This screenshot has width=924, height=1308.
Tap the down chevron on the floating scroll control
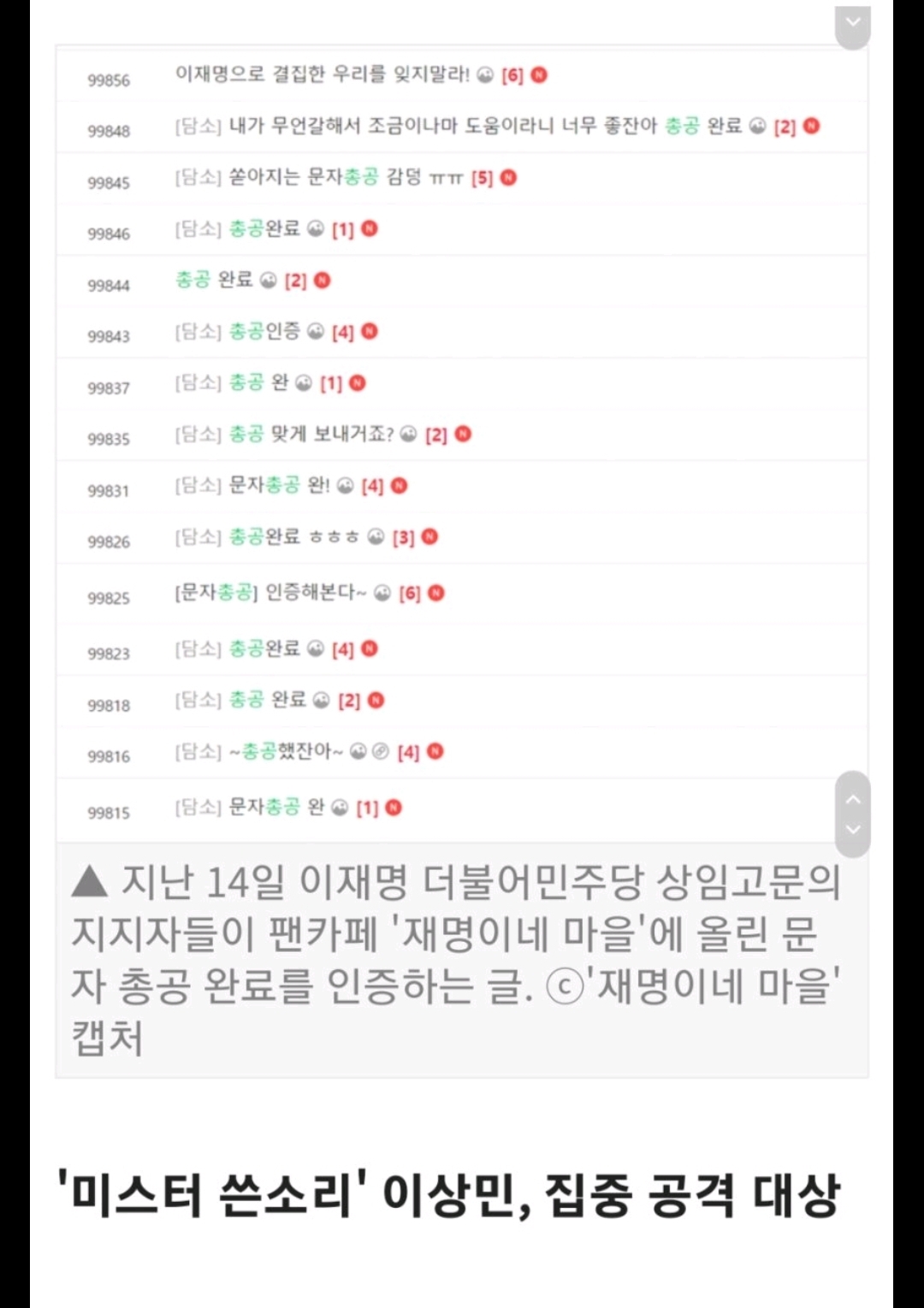852,830
